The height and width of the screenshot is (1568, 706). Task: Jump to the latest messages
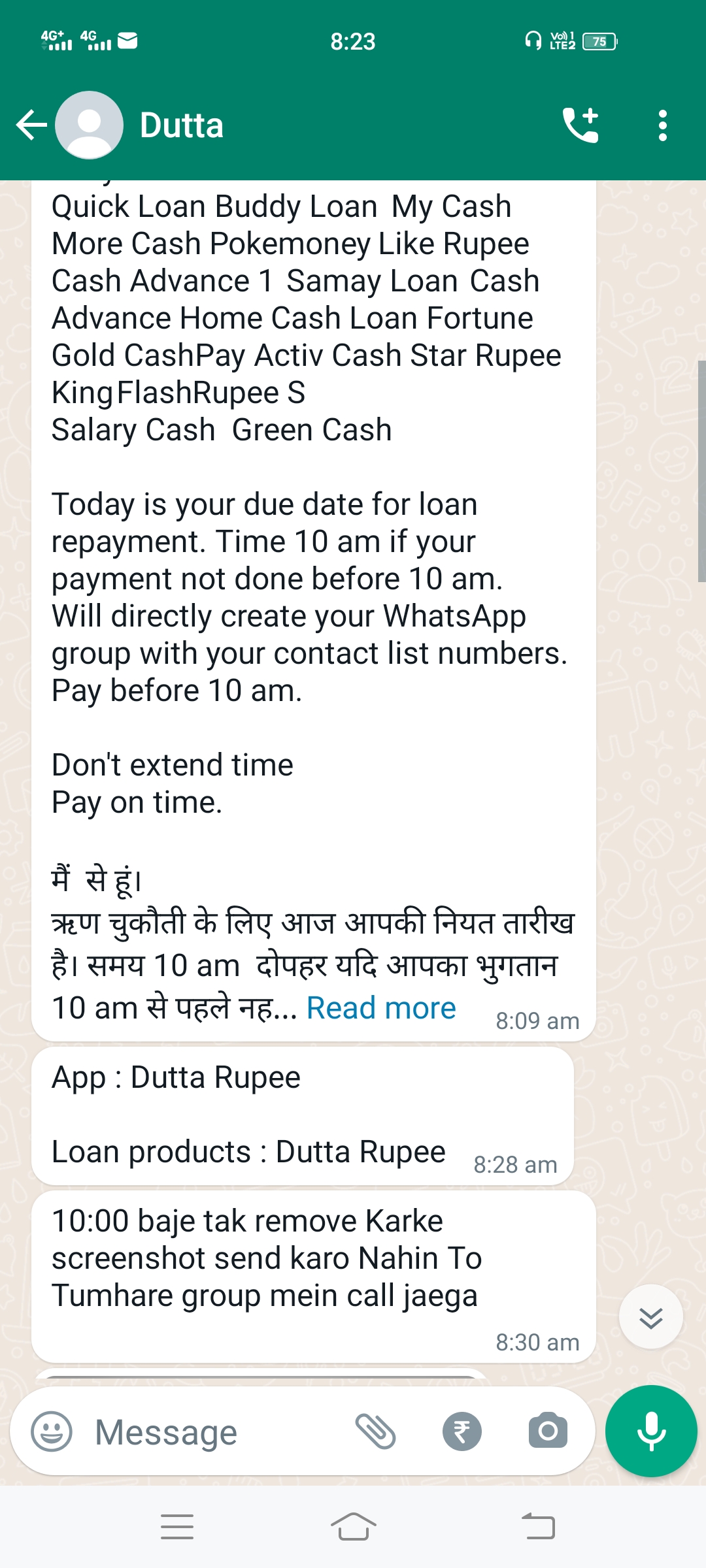click(651, 1317)
